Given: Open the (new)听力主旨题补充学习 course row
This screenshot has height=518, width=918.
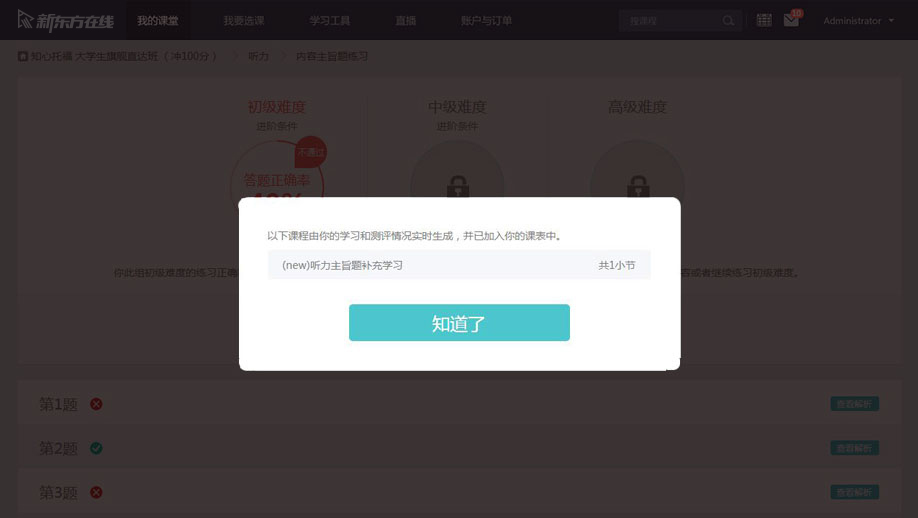Looking at the screenshot, I should 459,265.
